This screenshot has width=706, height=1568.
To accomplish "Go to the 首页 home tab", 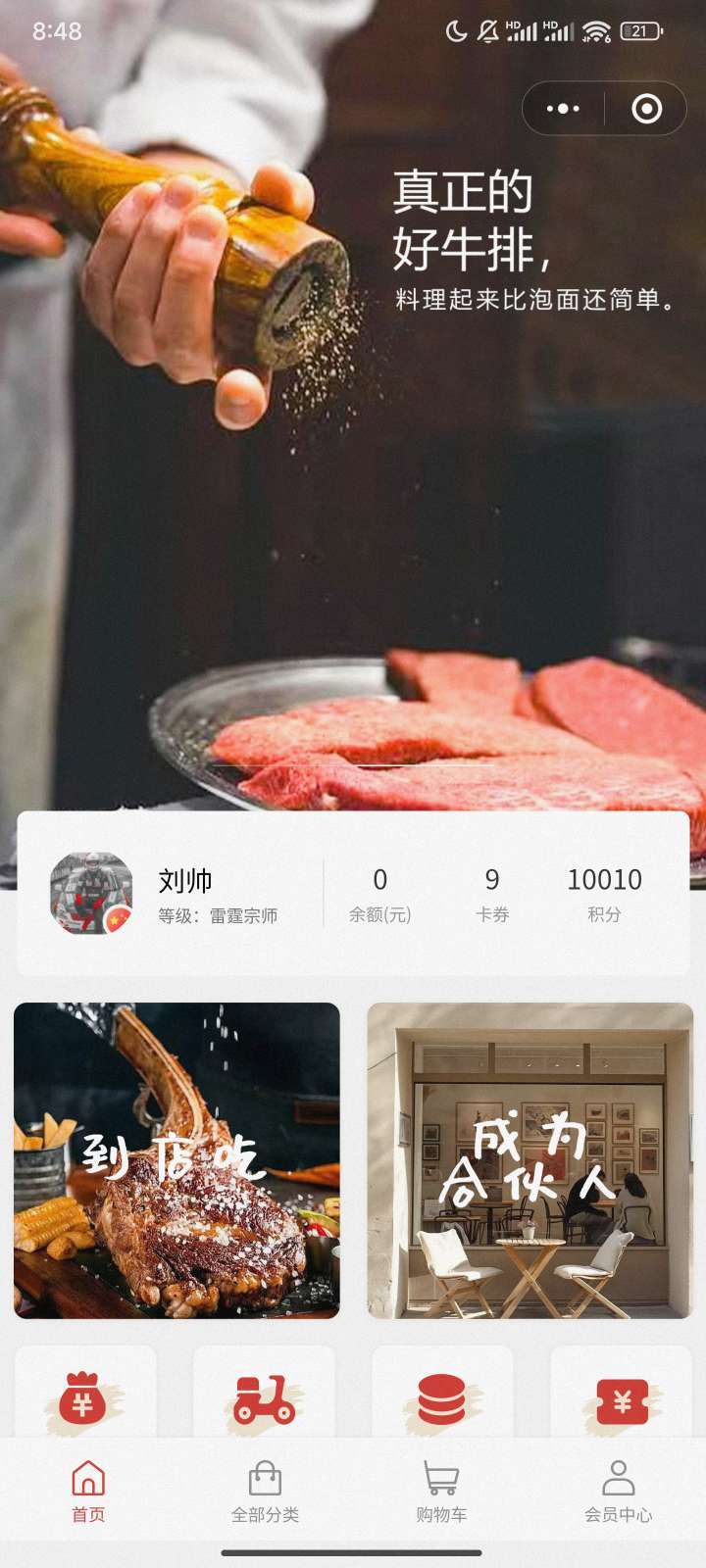I will coord(88,1492).
